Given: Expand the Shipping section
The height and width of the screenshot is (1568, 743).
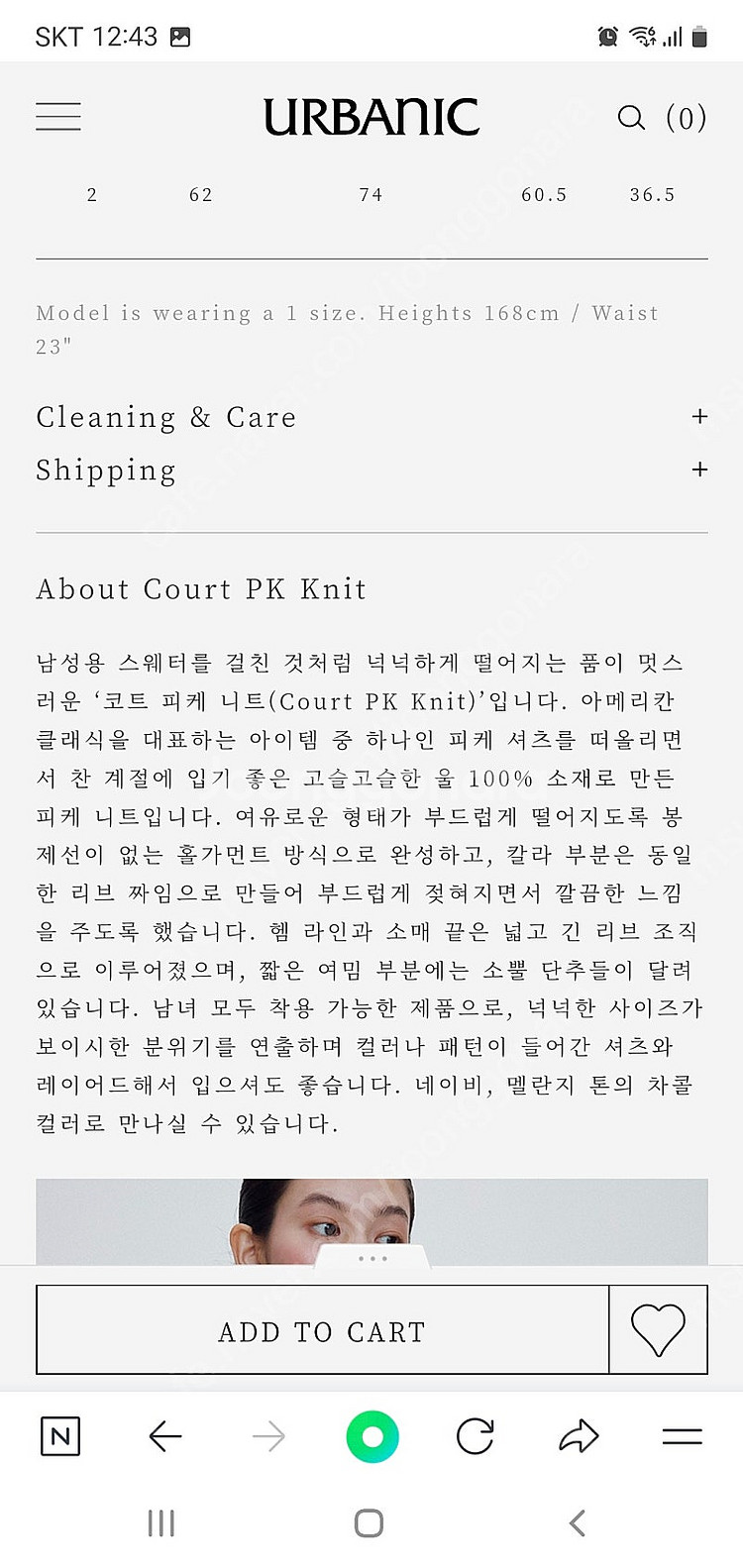Looking at the screenshot, I should 371,470.
